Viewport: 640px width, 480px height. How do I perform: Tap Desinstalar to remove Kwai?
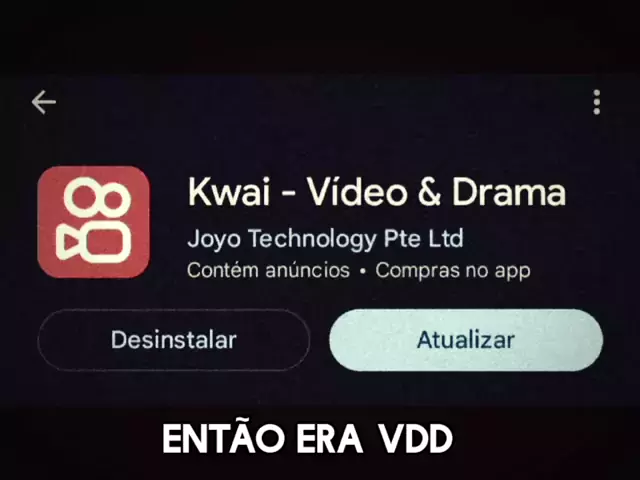(x=173, y=340)
